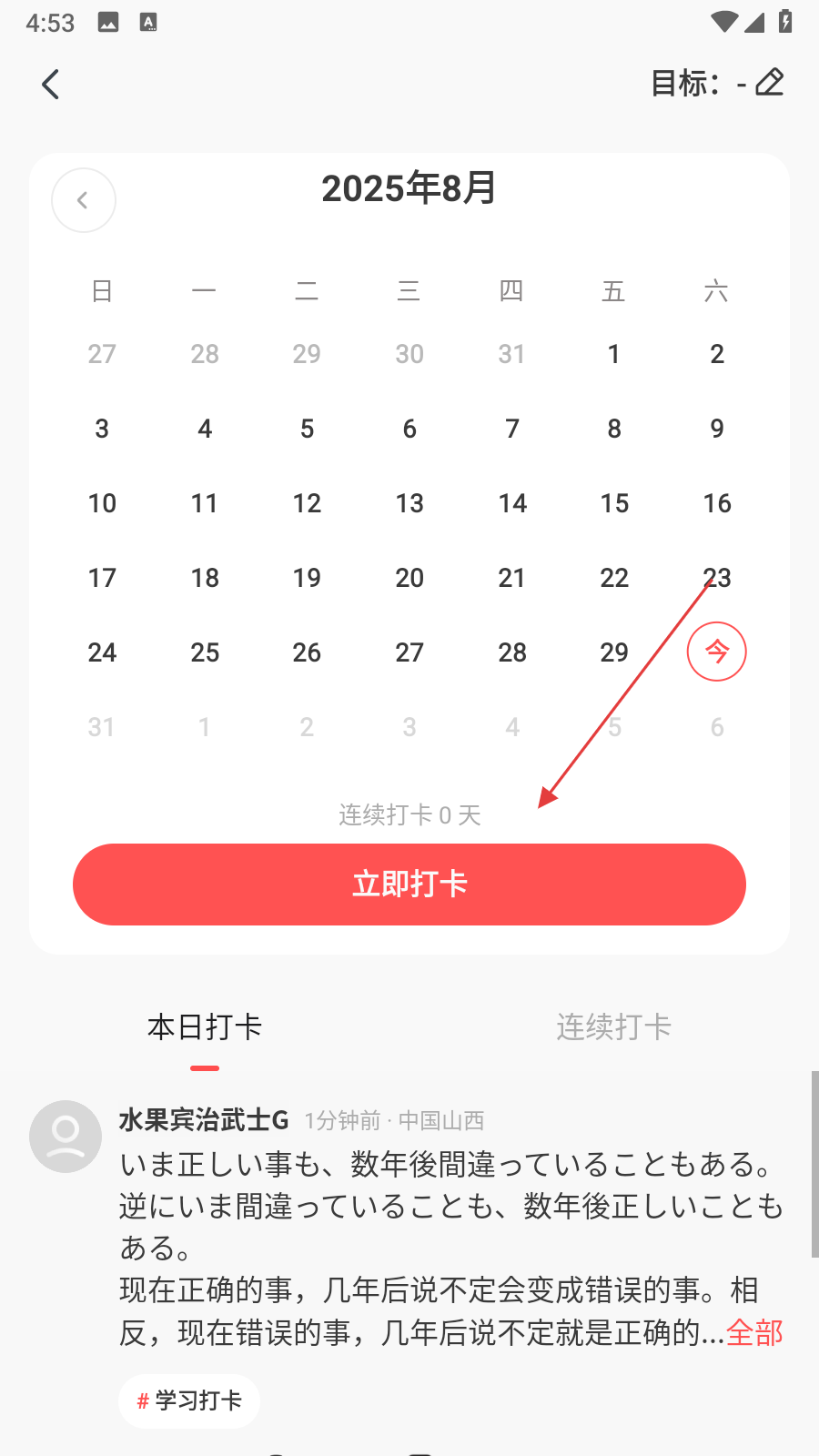Switch to the 连续打卡 tab
The width and height of the screenshot is (819, 1456).
coord(613,1027)
